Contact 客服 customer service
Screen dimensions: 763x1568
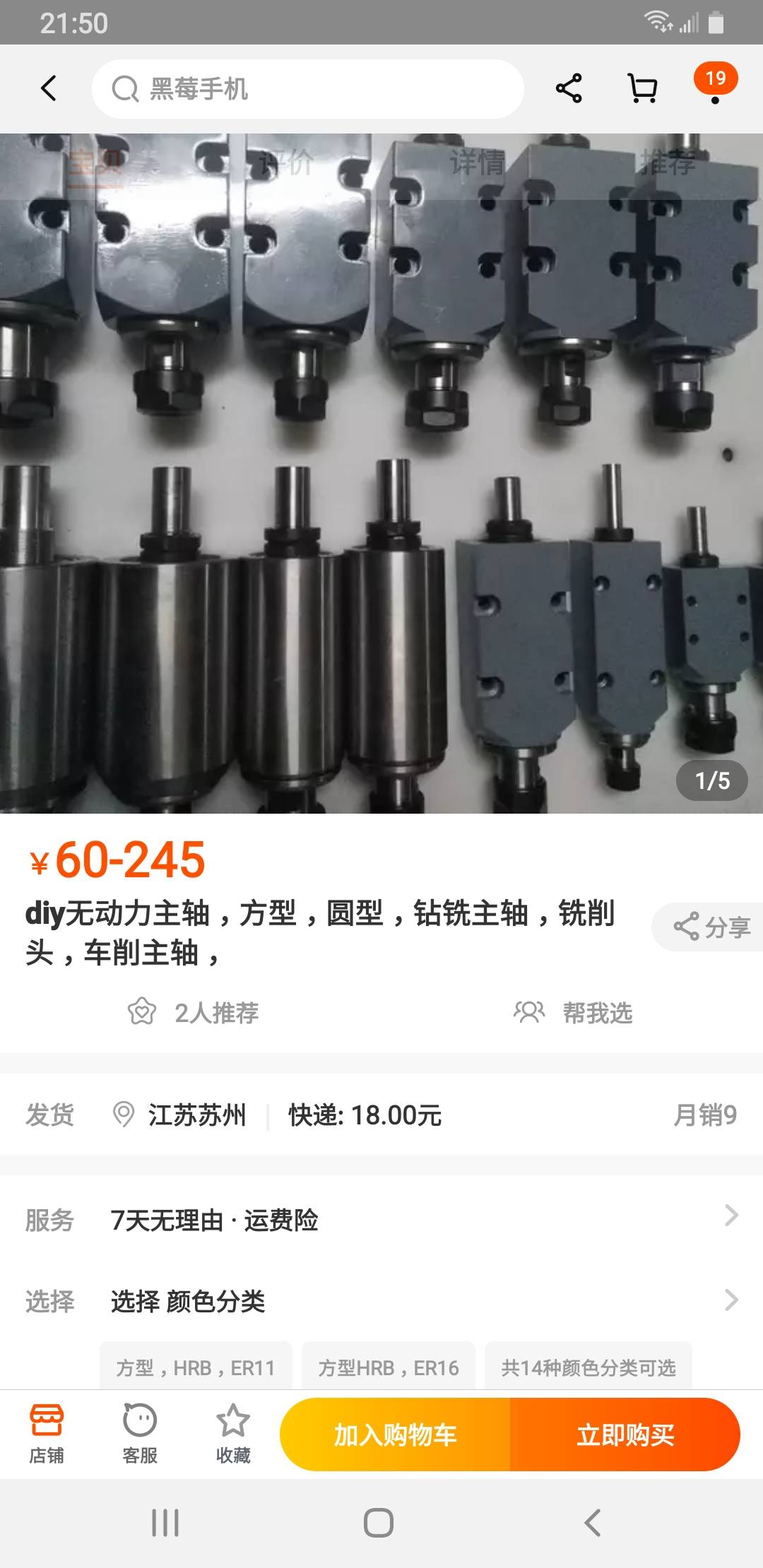[140, 1434]
